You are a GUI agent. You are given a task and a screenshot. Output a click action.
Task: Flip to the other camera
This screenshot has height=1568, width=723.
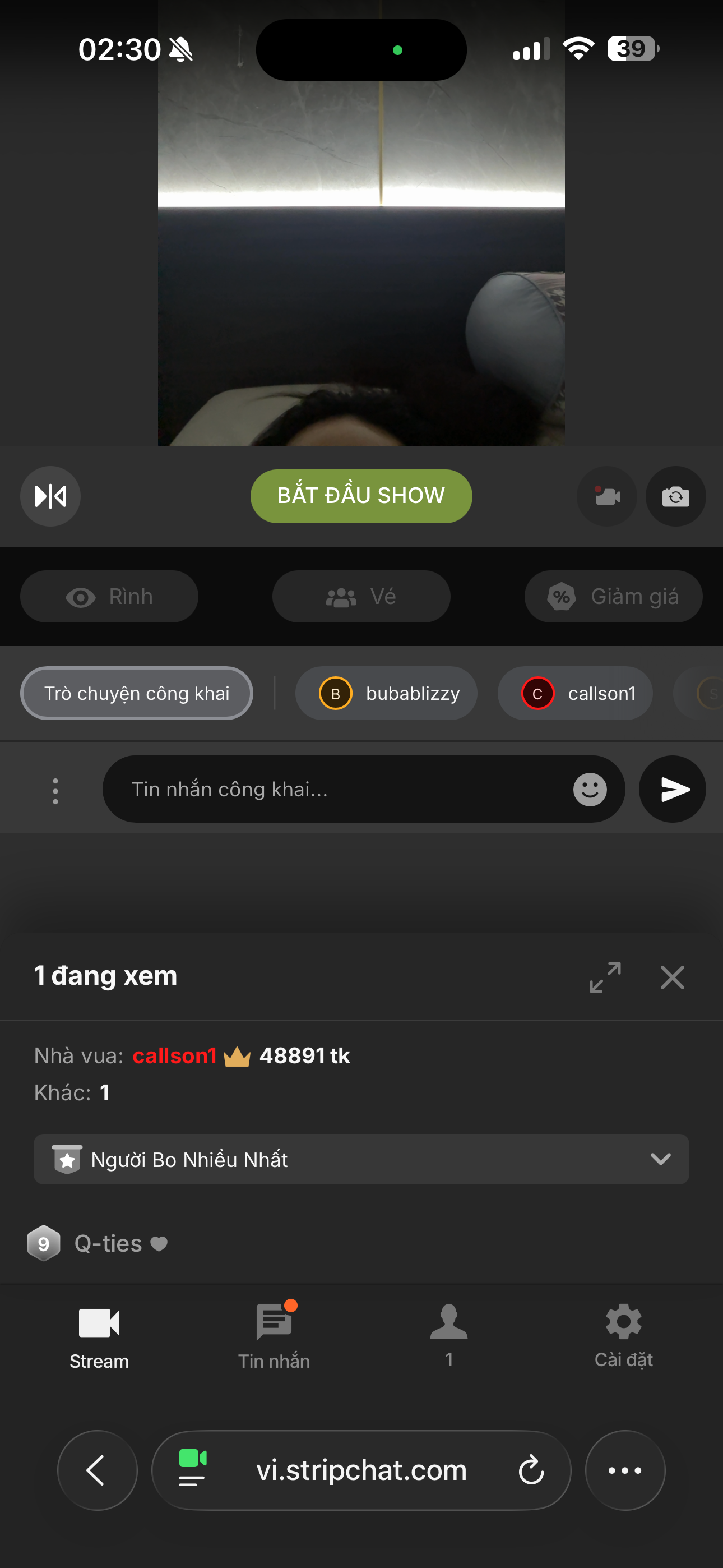click(675, 496)
